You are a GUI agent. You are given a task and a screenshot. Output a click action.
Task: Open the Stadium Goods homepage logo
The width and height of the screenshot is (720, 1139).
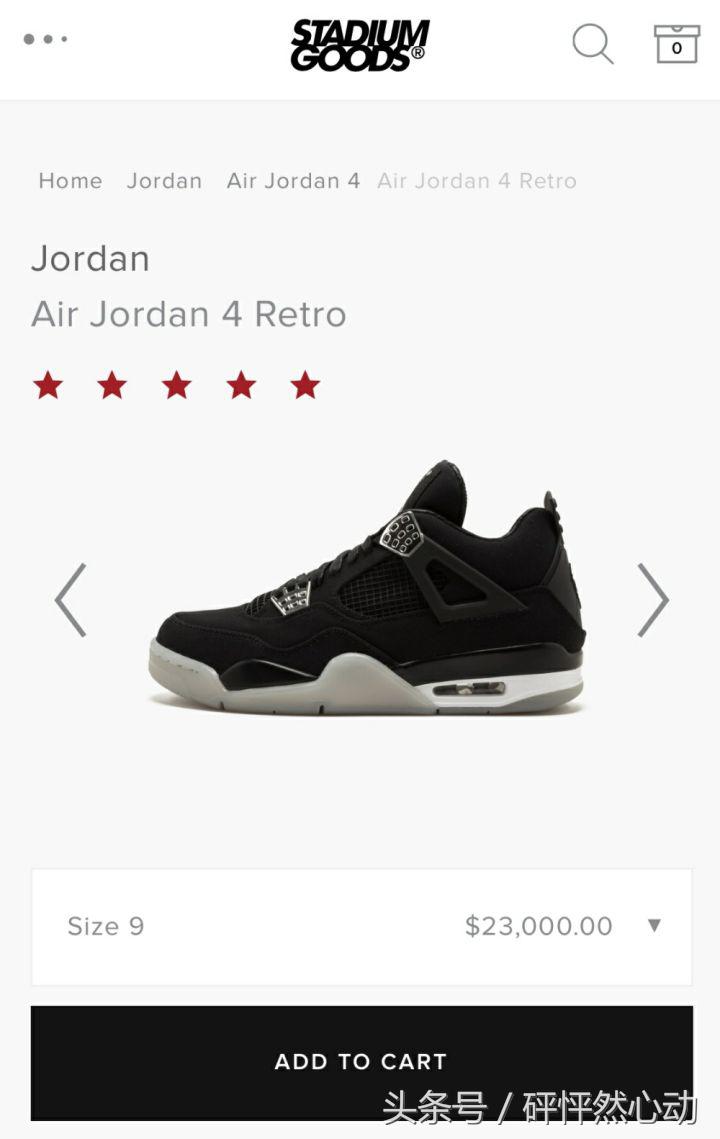tap(360, 45)
